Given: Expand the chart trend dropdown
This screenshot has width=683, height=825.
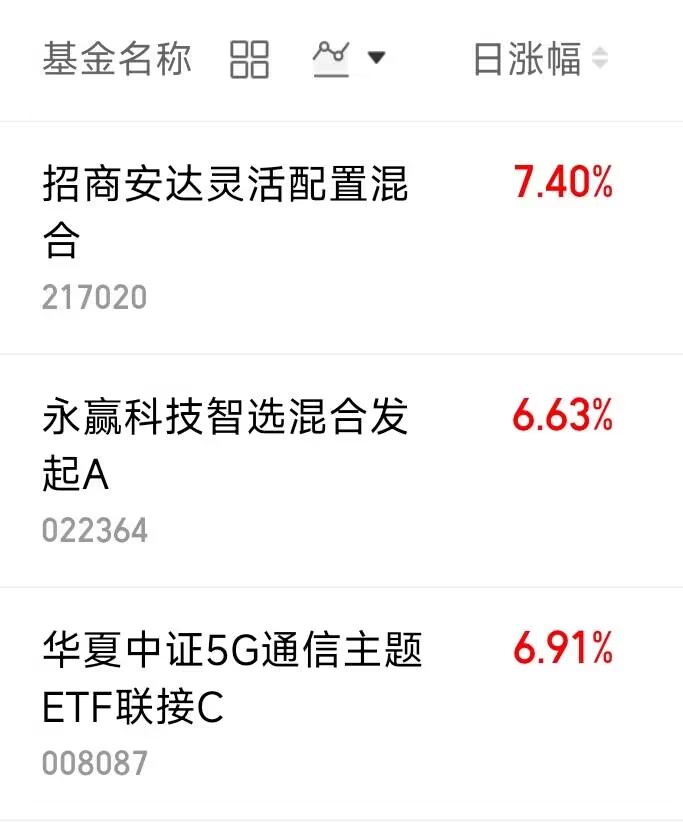Looking at the screenshot, I should pyautogui.click(x=349, y=58).
